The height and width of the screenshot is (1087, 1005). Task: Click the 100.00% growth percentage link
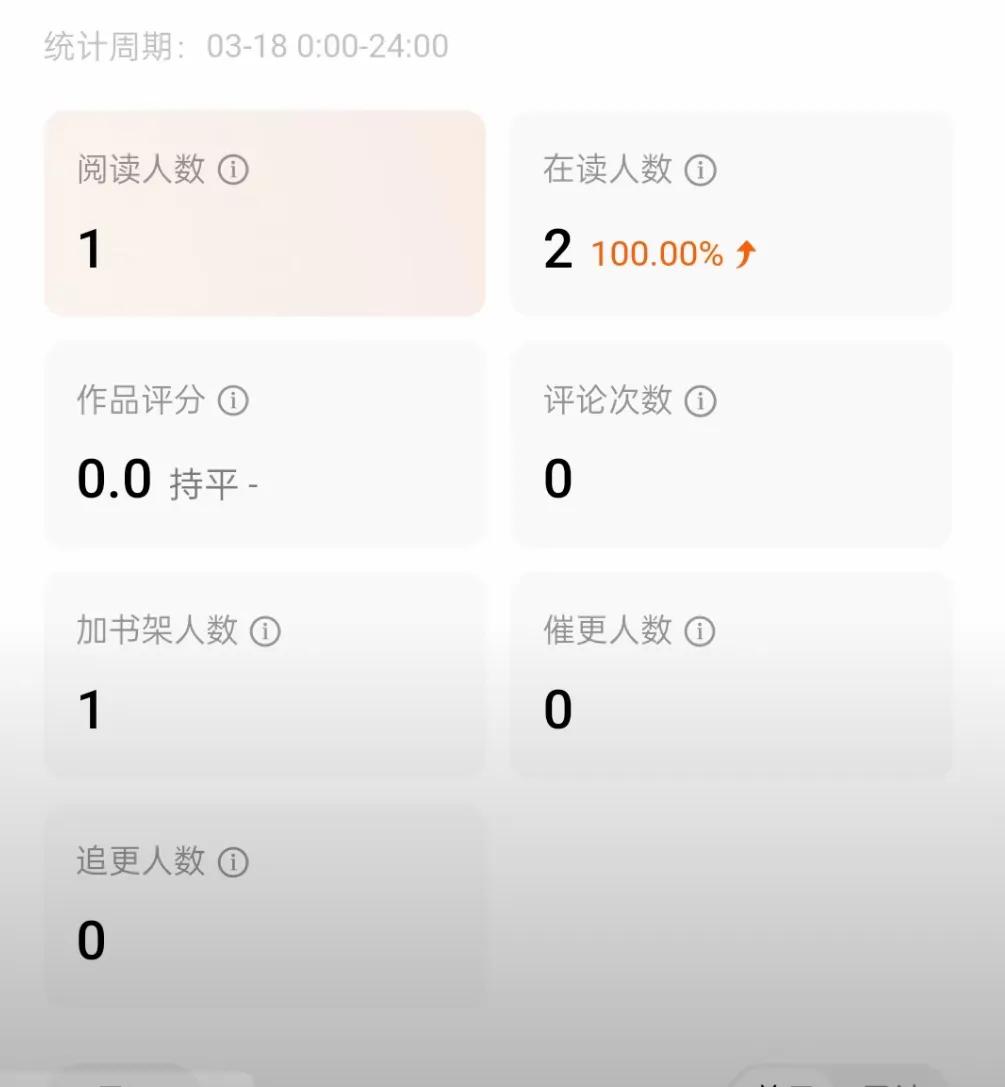[656, 253]
